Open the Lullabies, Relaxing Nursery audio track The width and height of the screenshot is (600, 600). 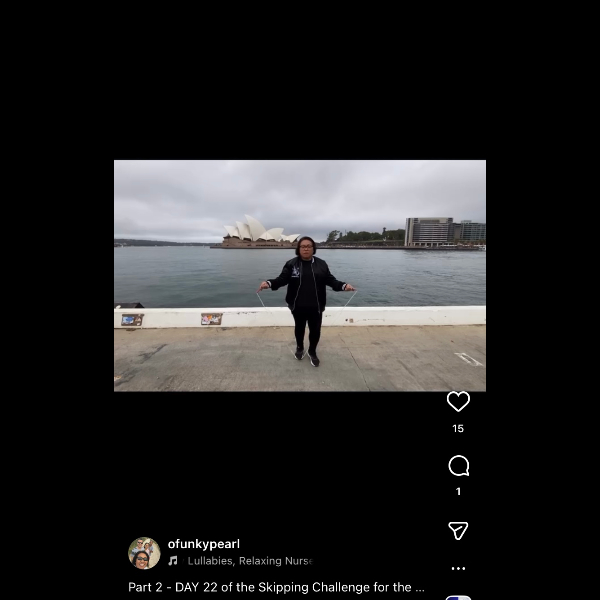[248, 561]
